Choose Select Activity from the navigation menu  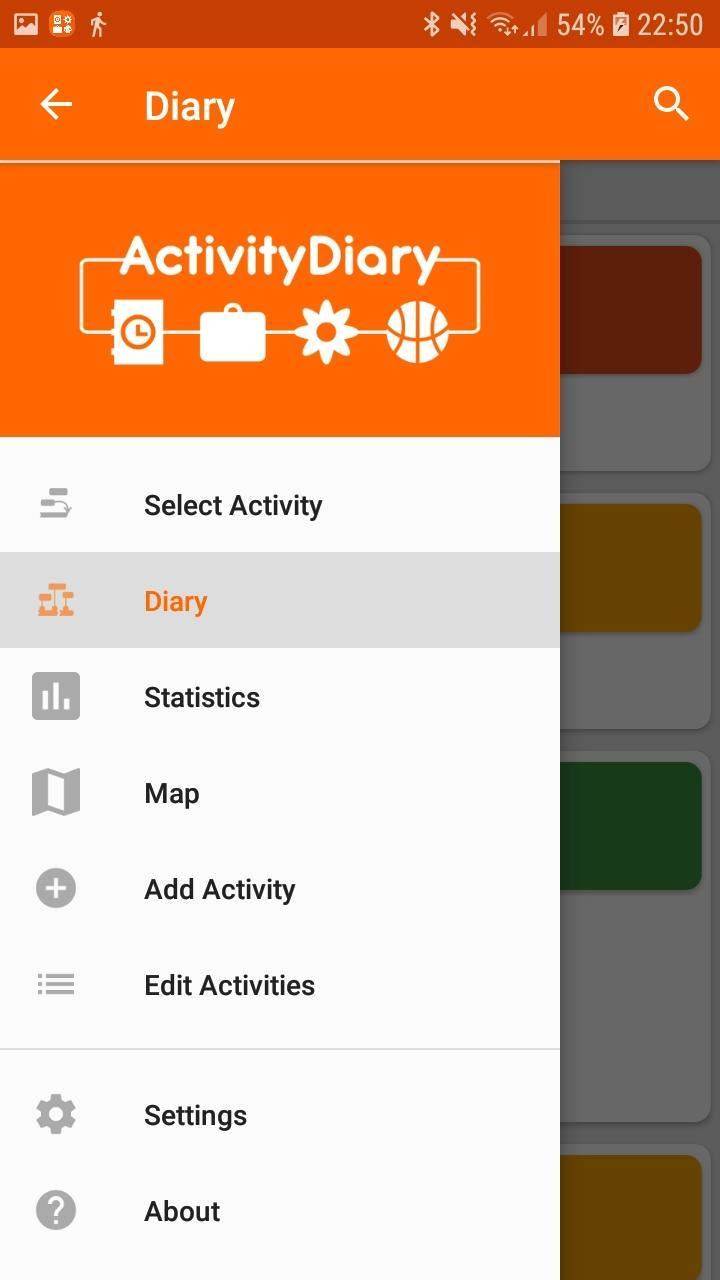232,504
